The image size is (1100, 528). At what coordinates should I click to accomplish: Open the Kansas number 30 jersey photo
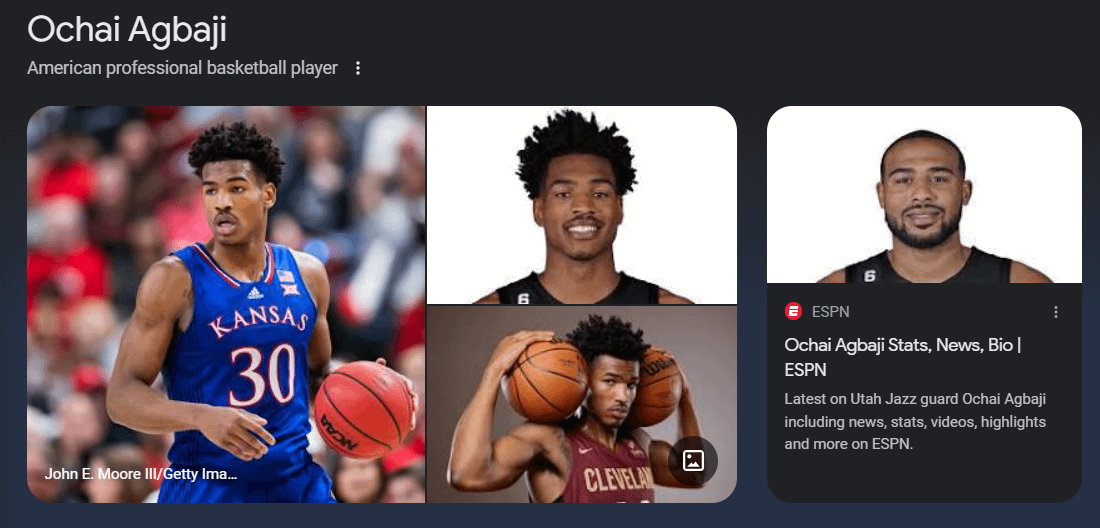coord(226,304)
